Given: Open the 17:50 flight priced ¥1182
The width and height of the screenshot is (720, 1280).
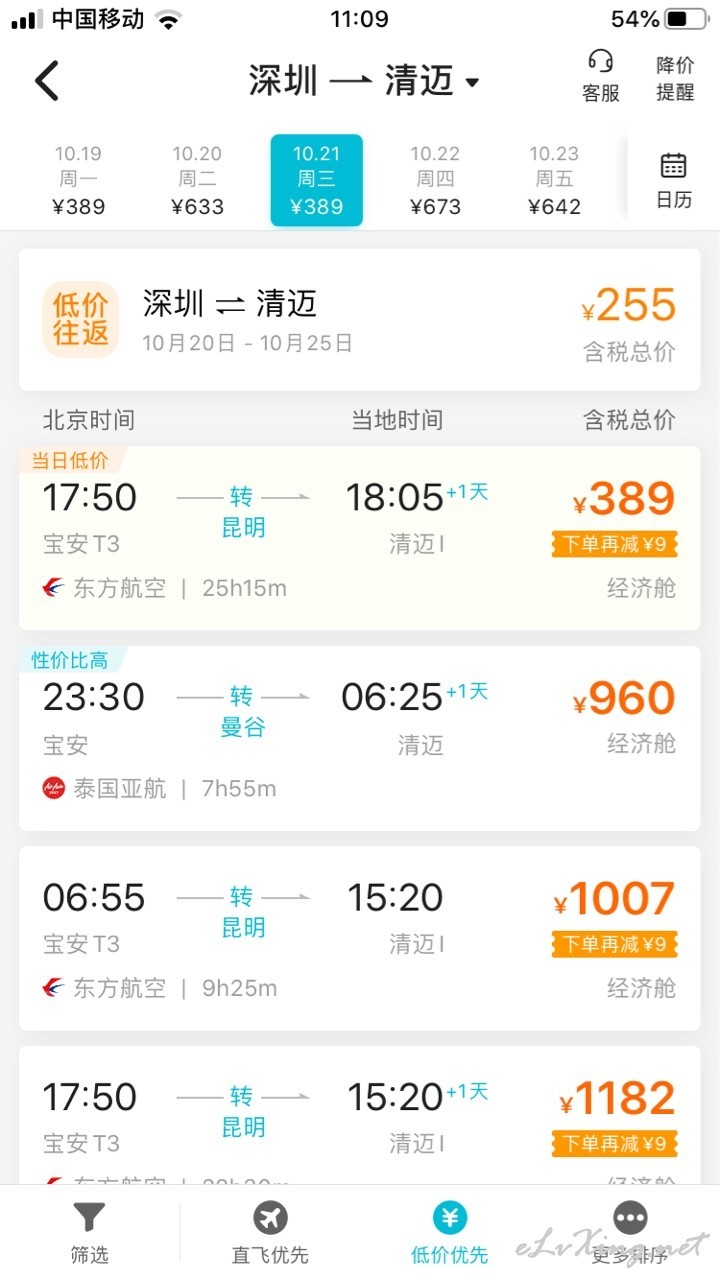Looking at the screenshot, I should 360,1115.
